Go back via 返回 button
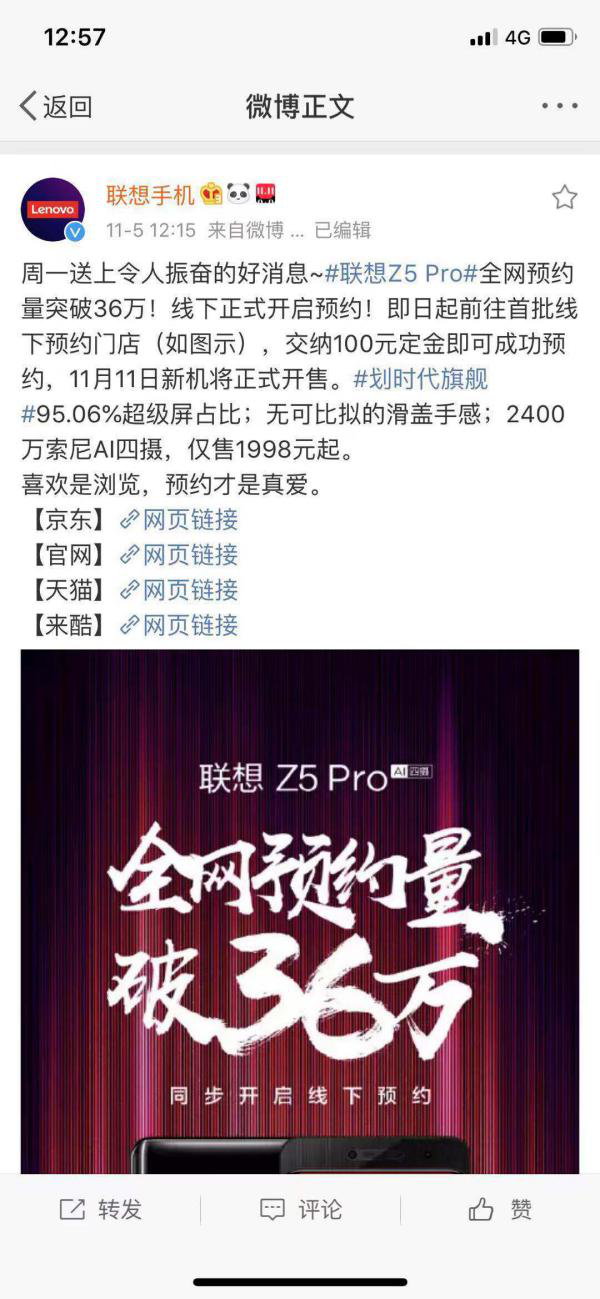This screenshot has width=600, height=1299. (56, 106)
